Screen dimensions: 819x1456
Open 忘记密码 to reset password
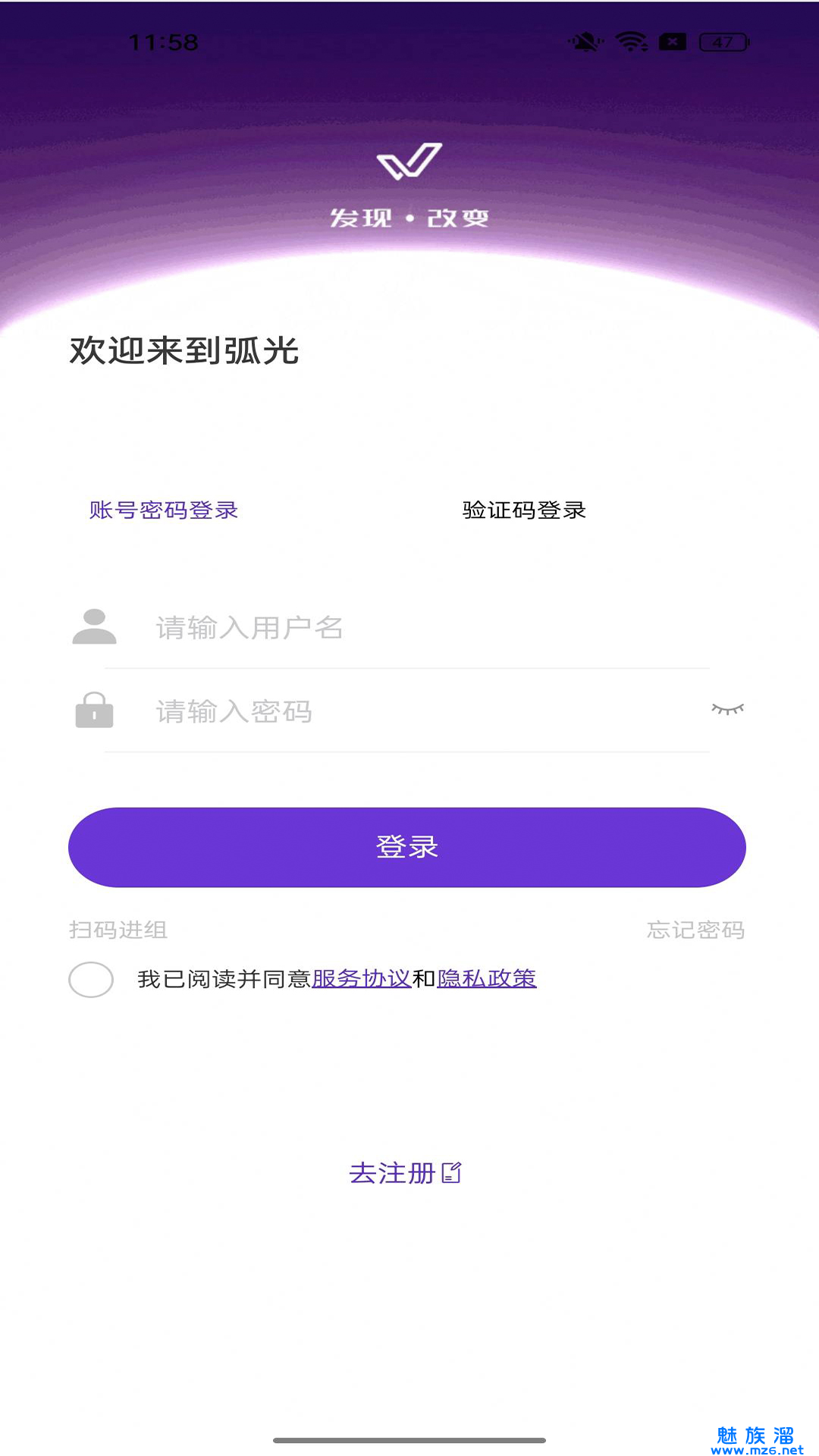pyautogui.click(x=695, y=930)
